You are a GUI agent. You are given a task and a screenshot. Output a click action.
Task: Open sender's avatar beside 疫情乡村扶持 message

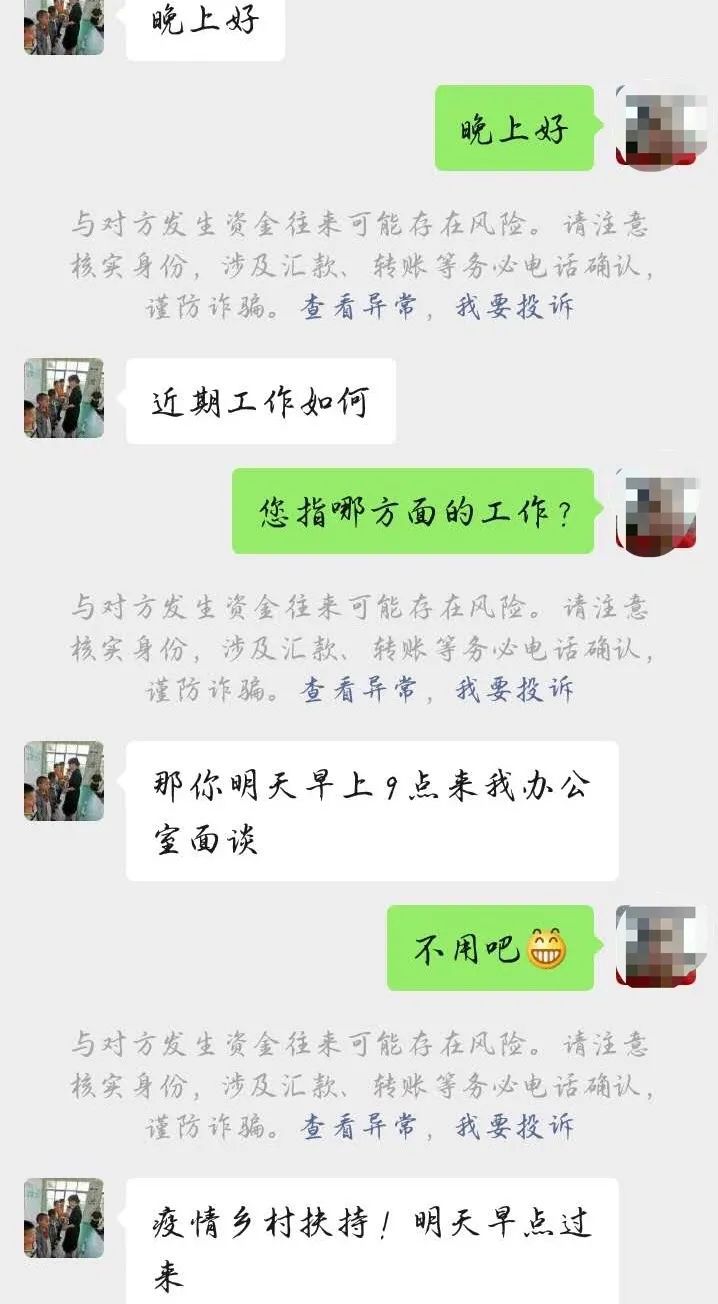click(64, 1218)
